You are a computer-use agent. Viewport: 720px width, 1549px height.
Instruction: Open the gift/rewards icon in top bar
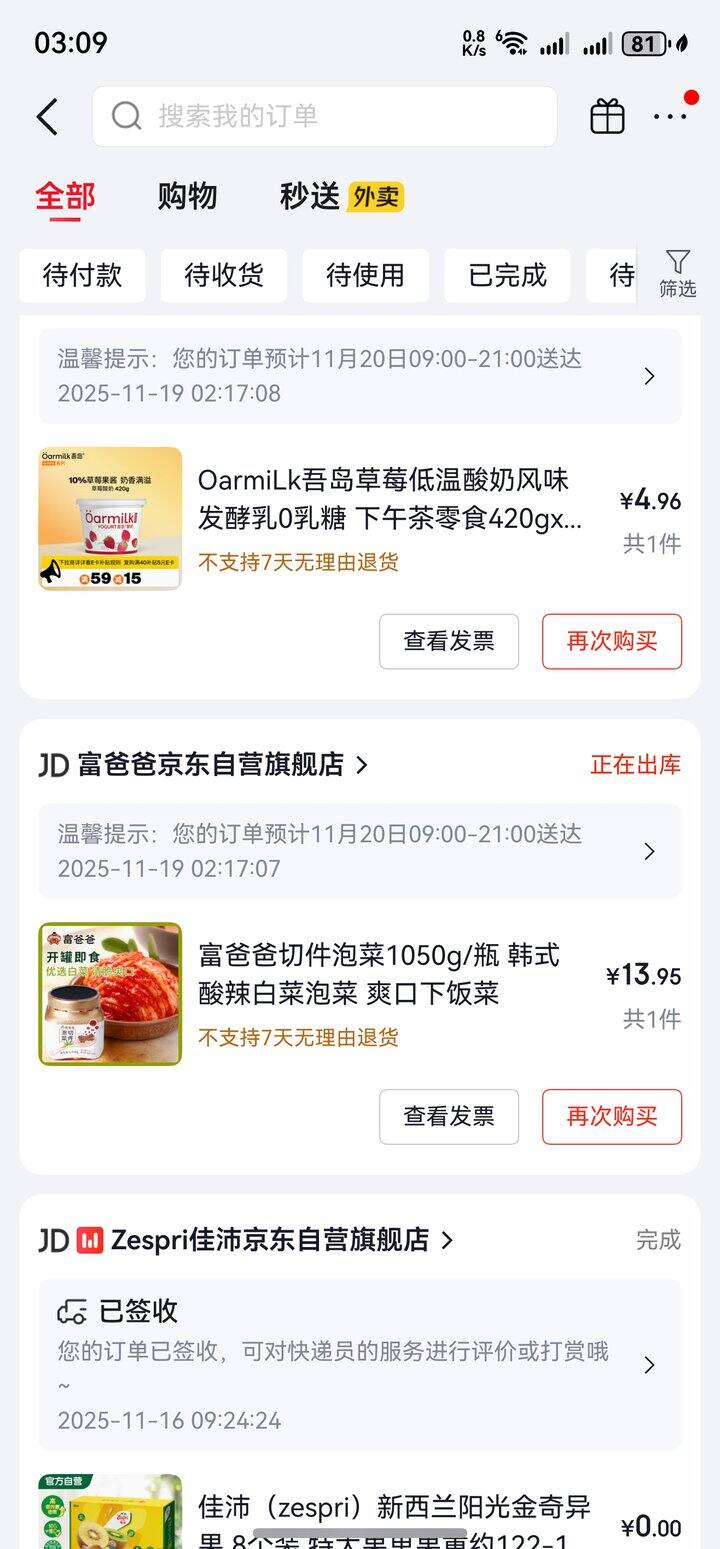[606, 116]
